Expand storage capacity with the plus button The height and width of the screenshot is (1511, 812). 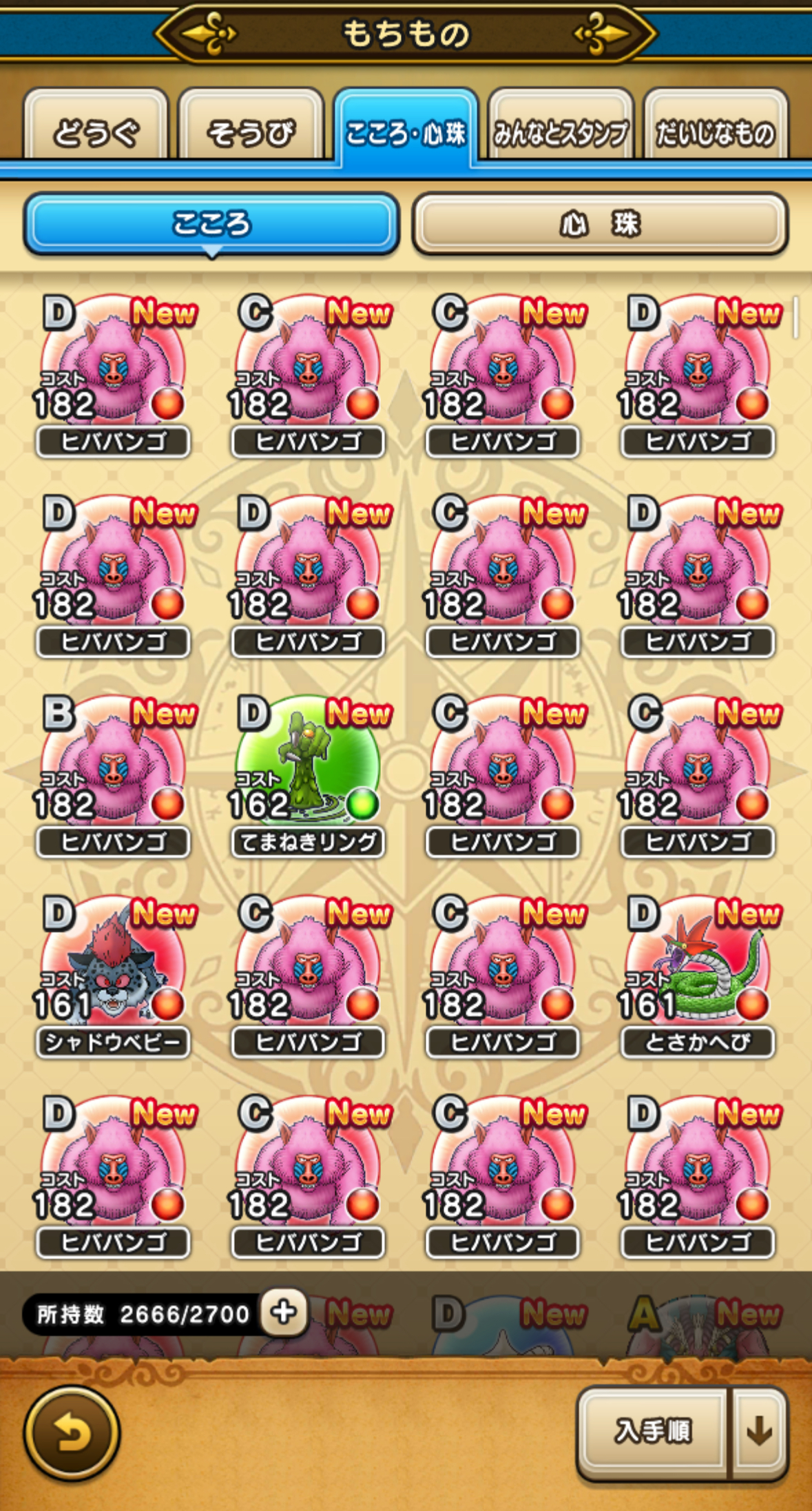[284, 1313]
